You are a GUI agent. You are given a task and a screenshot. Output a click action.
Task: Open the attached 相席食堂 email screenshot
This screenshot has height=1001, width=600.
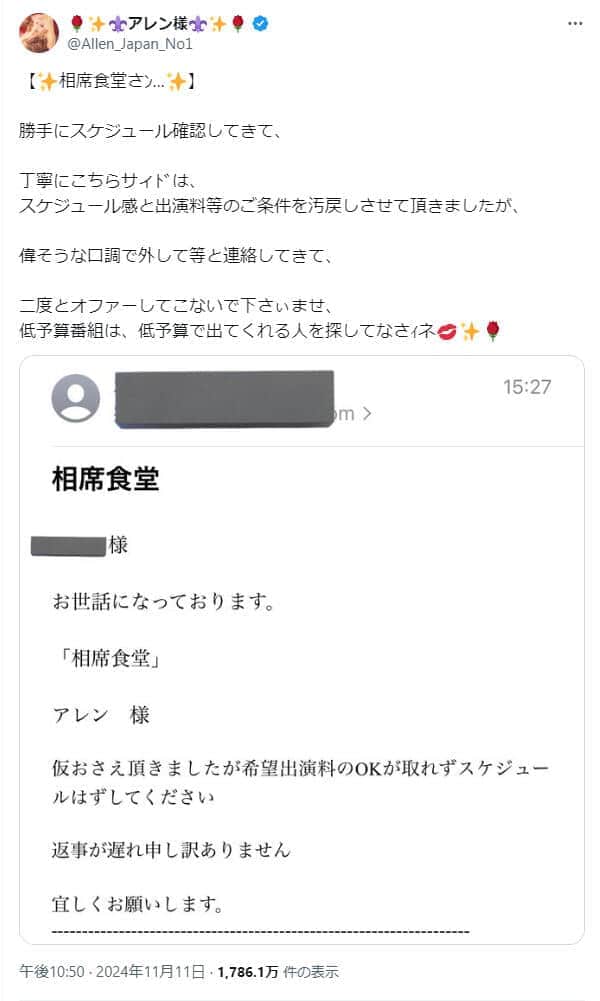(302, 650)
